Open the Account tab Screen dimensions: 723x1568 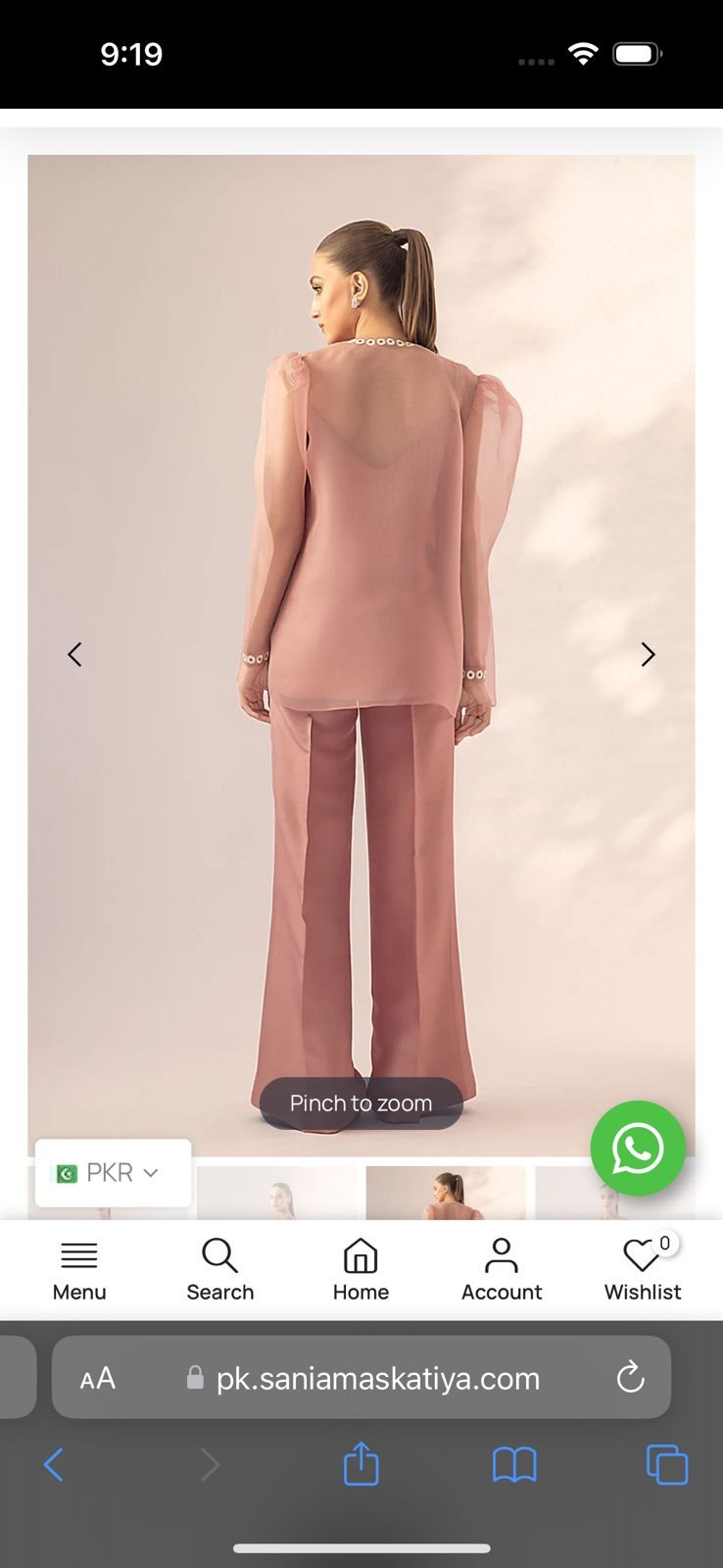[502, 1269]
